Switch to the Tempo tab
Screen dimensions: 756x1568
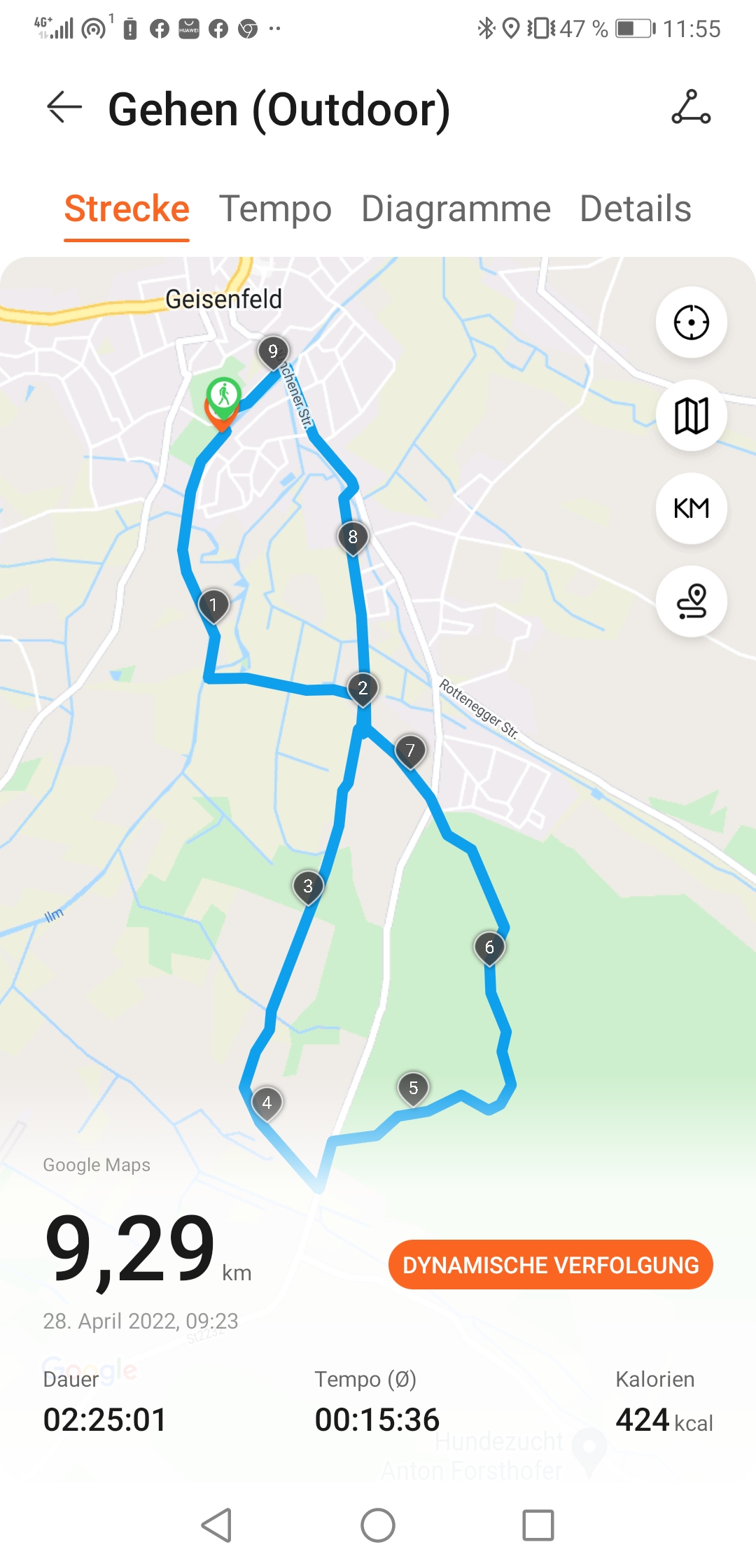click(275, 209)
